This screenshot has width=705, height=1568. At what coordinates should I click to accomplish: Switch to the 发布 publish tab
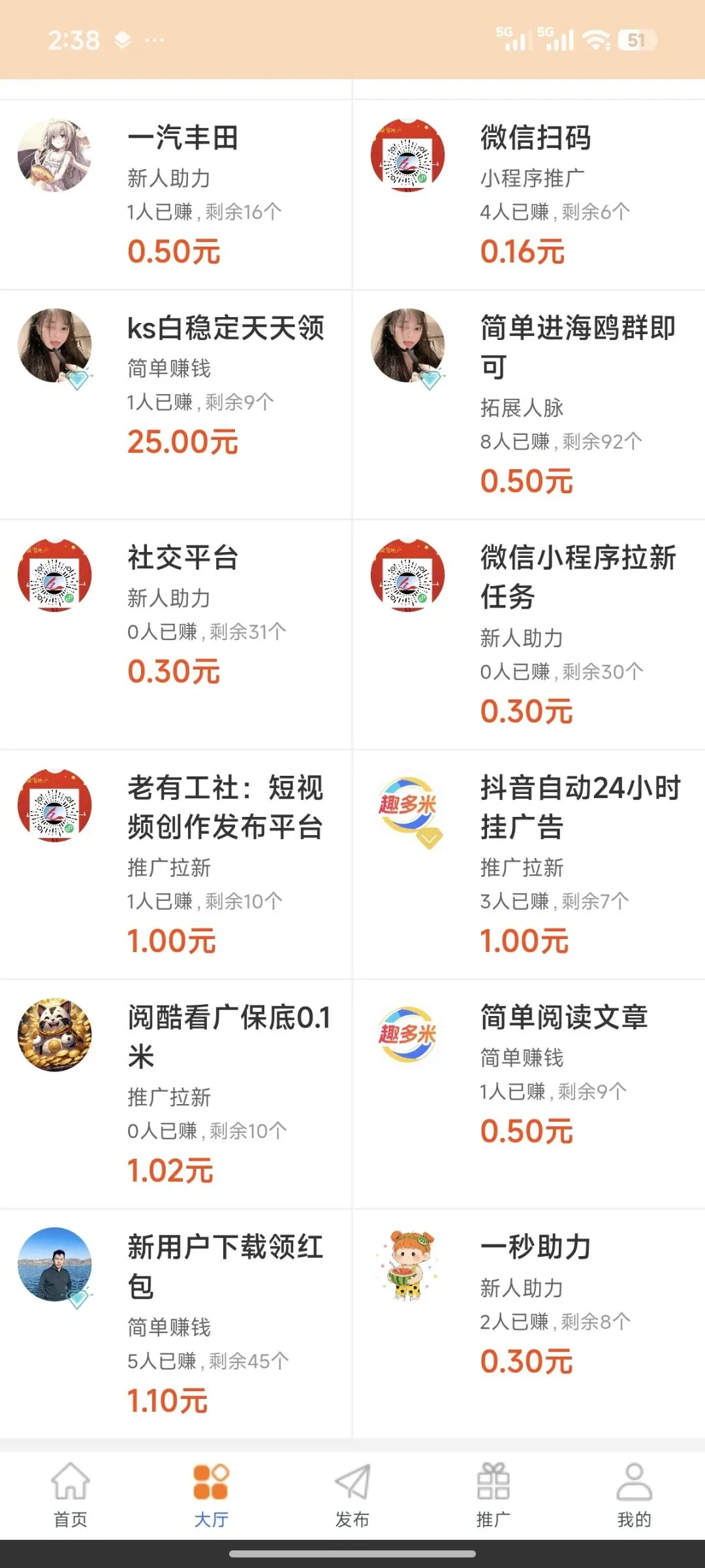click(x=352, y=1494)
